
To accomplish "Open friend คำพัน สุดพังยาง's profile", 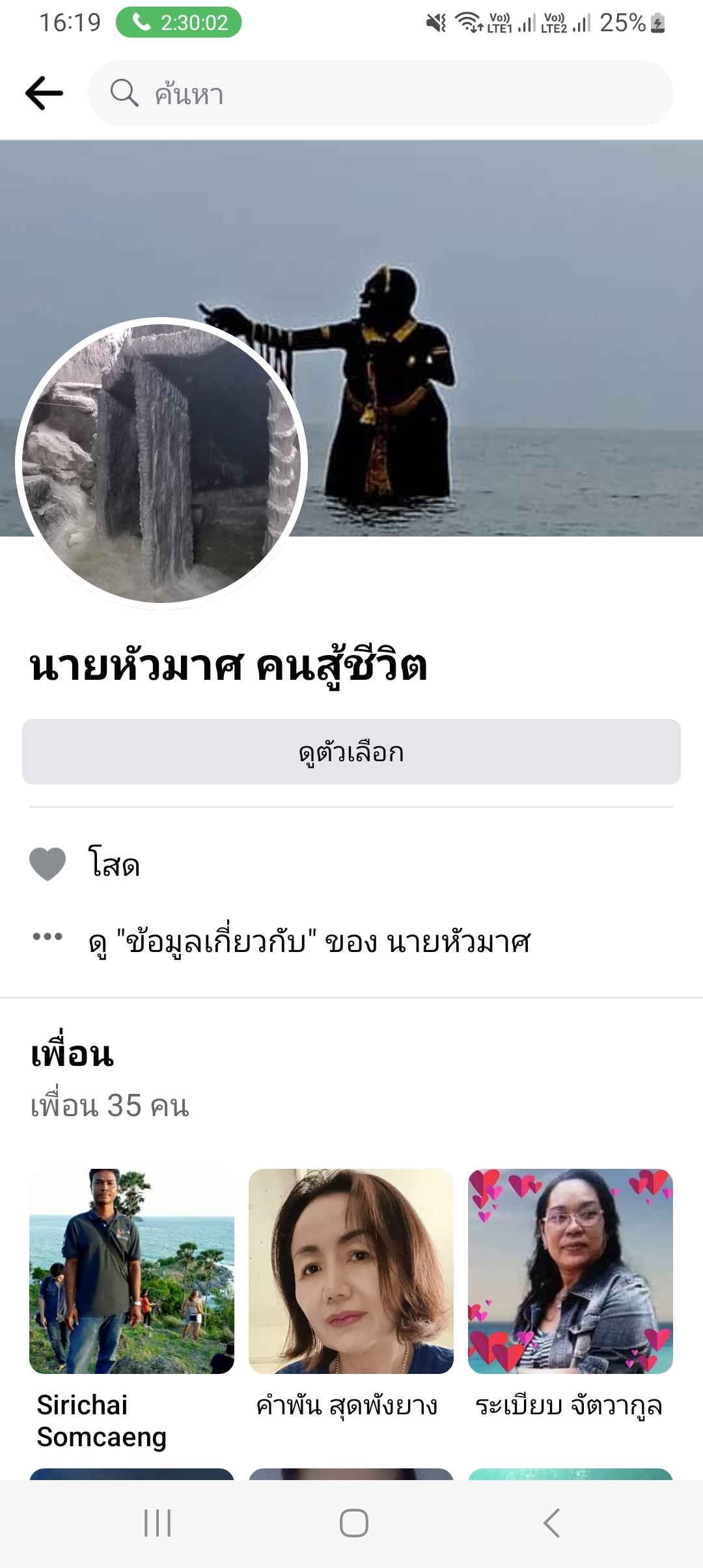I will pos(351,1271).
